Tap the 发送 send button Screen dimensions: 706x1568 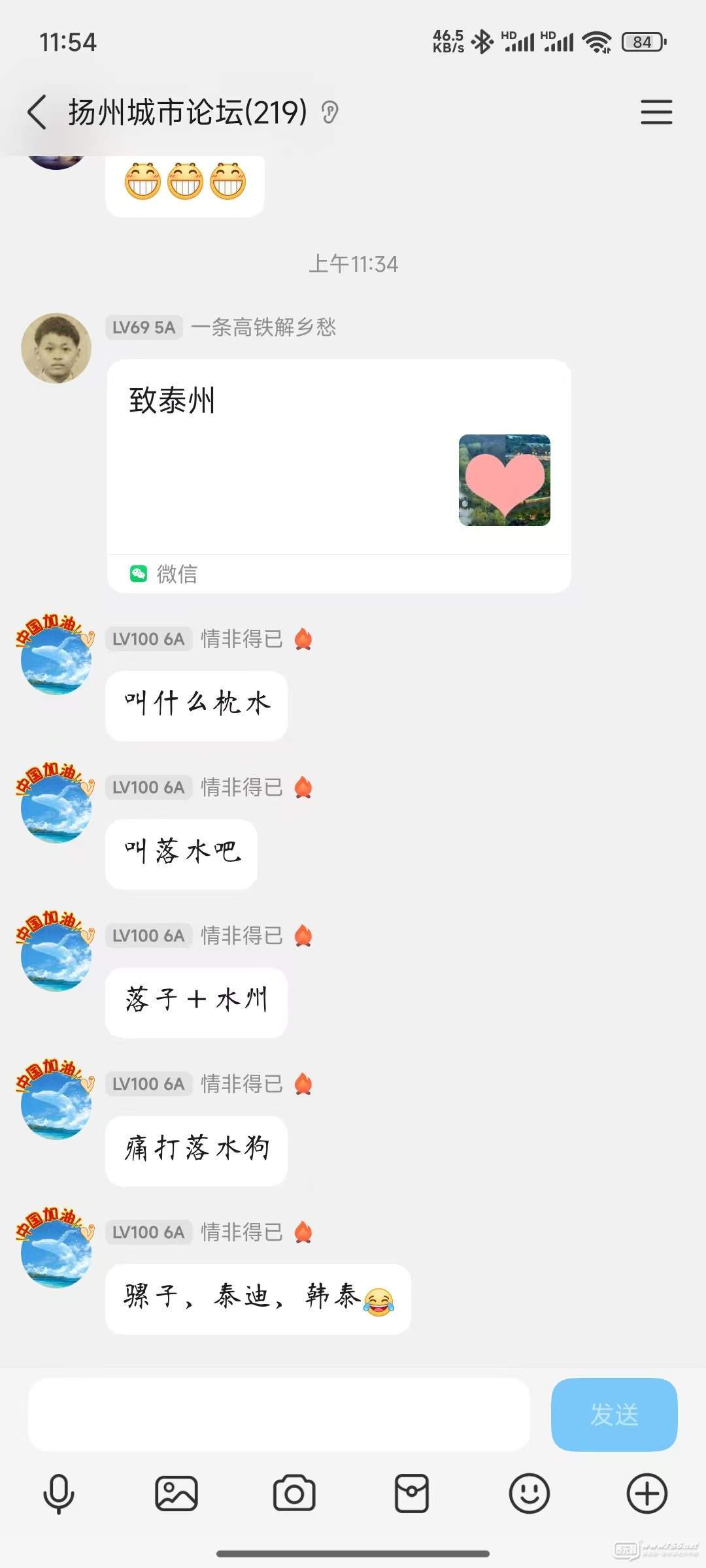[614, 1414]
